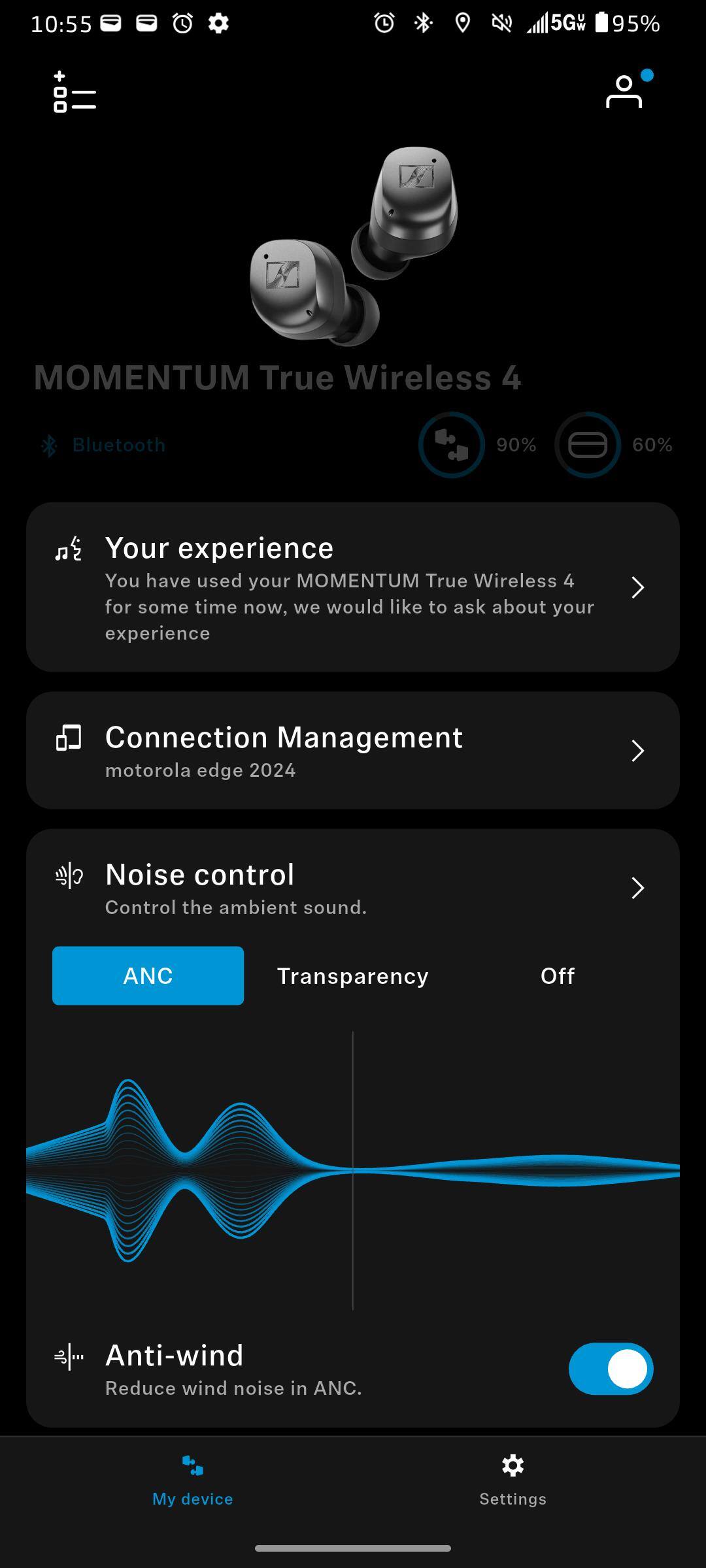The width and height of the screenshot is (706, 1568).
Task: Turn noise control Off
Action: 557,975
